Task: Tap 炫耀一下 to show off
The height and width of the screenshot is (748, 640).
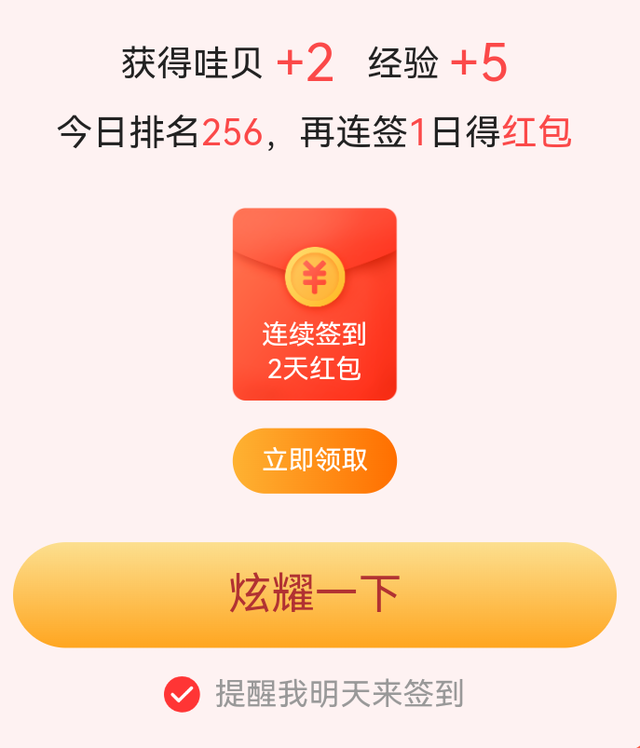Action: click(314, 594)
